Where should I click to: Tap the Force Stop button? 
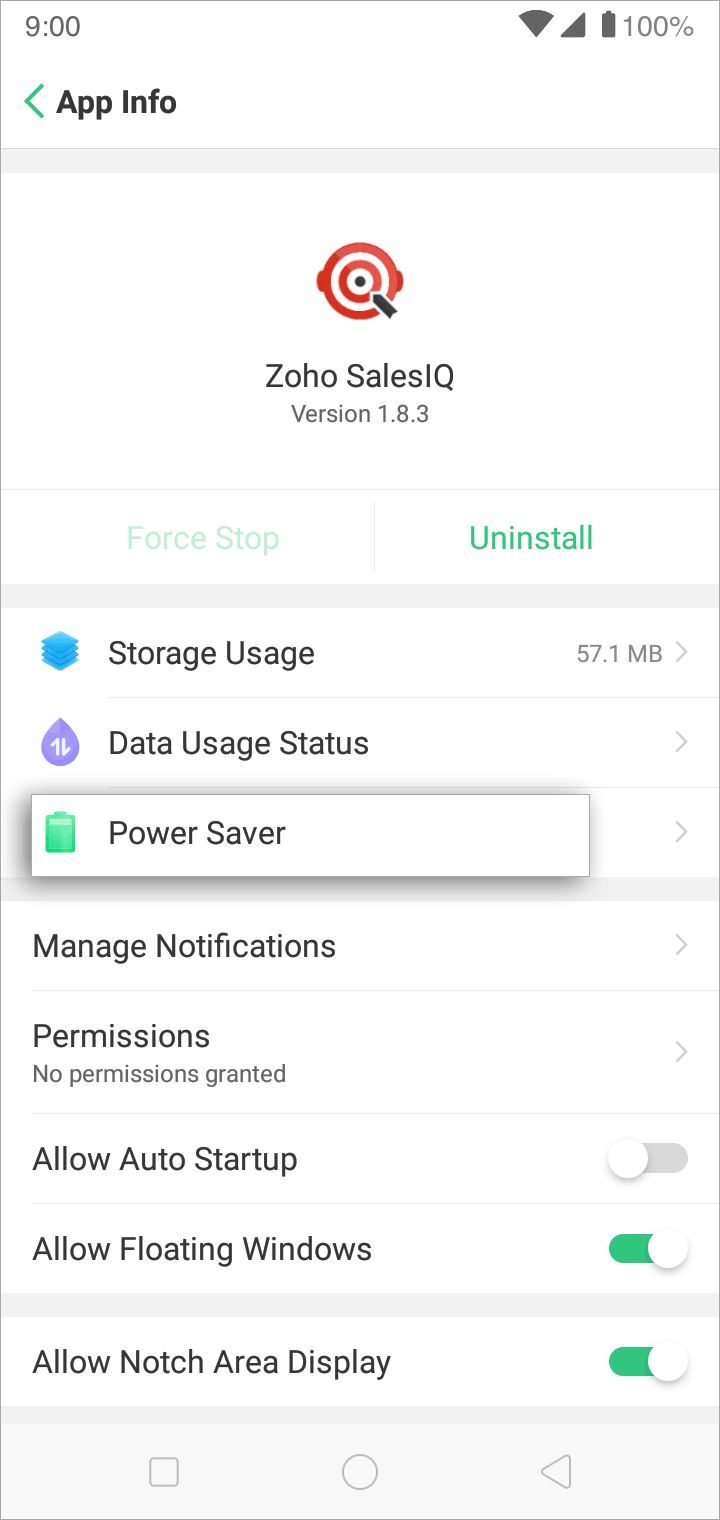click(x=202, y=538)
